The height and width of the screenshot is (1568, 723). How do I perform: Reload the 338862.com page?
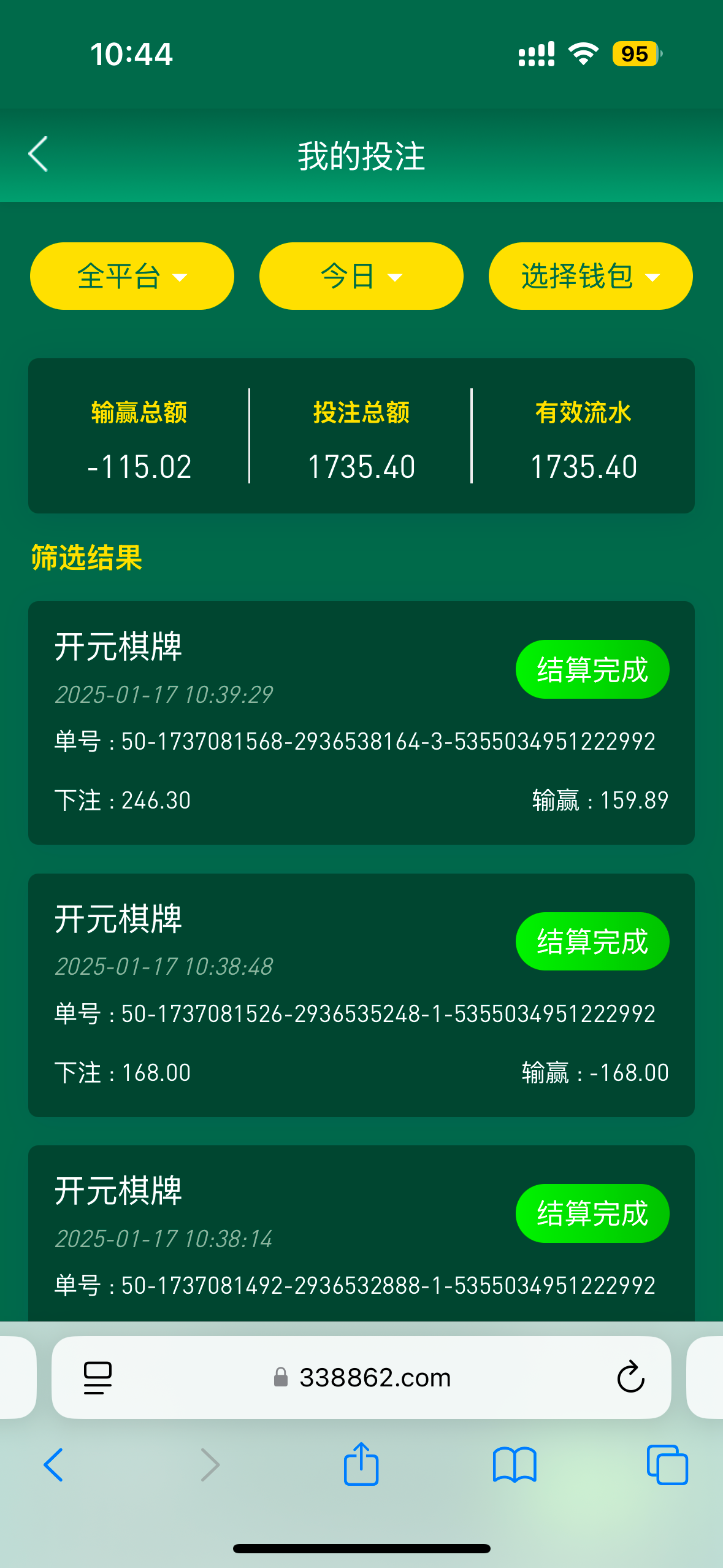point(629,1377)
